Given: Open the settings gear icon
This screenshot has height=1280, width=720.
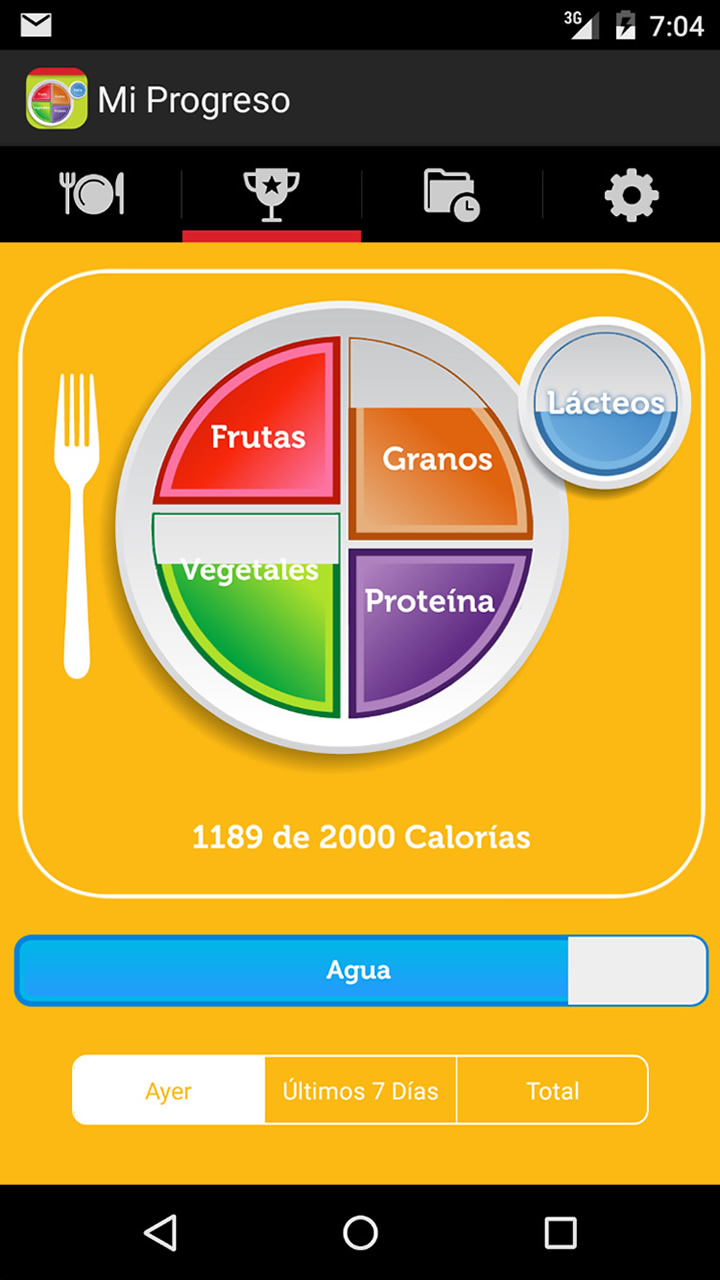Looking at the screenshot, I should [x=630, y=195].
